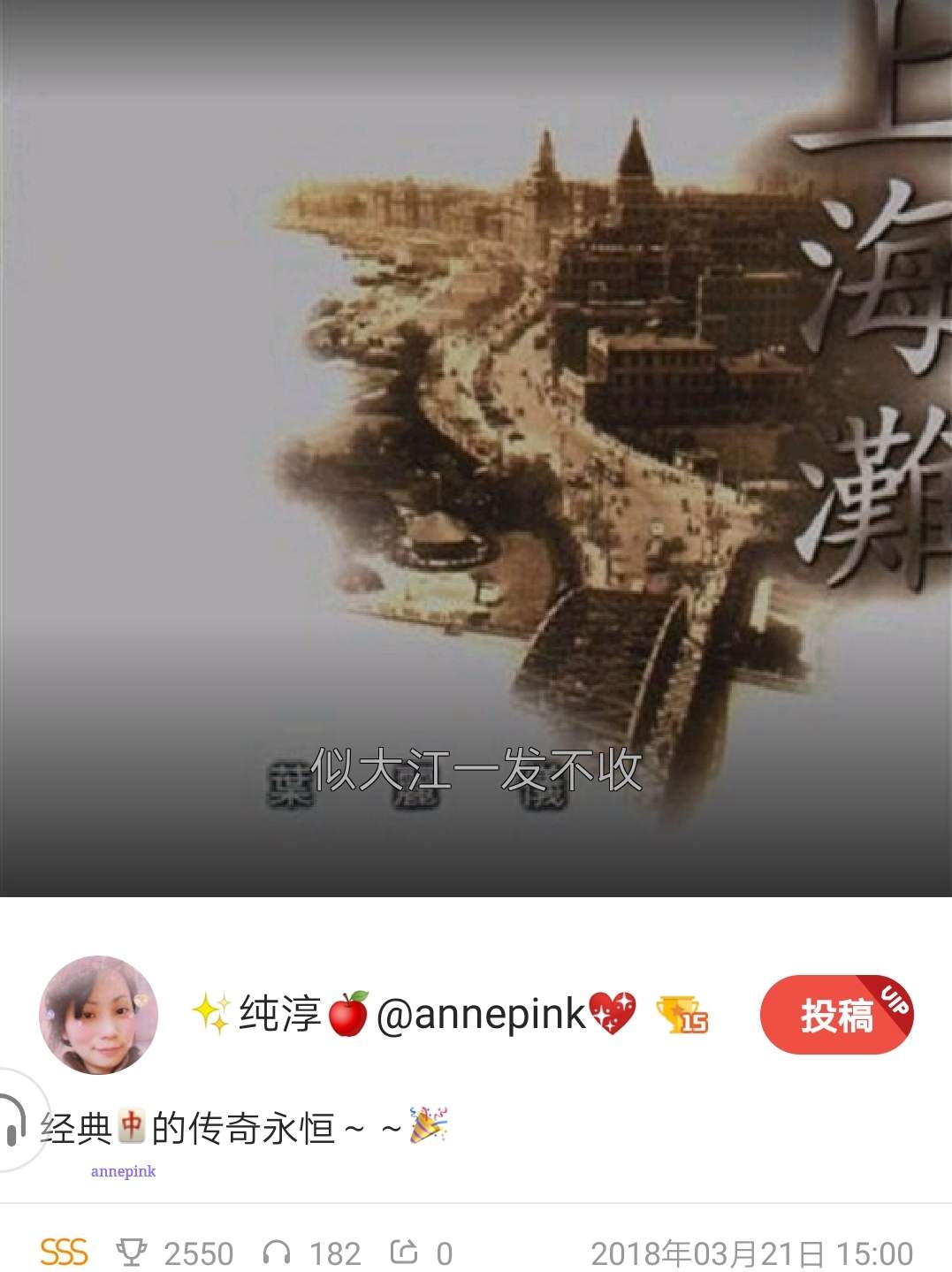Tap the listen count number 182
Viewport: 952px width, 1272px height.
pos(338,1253)
